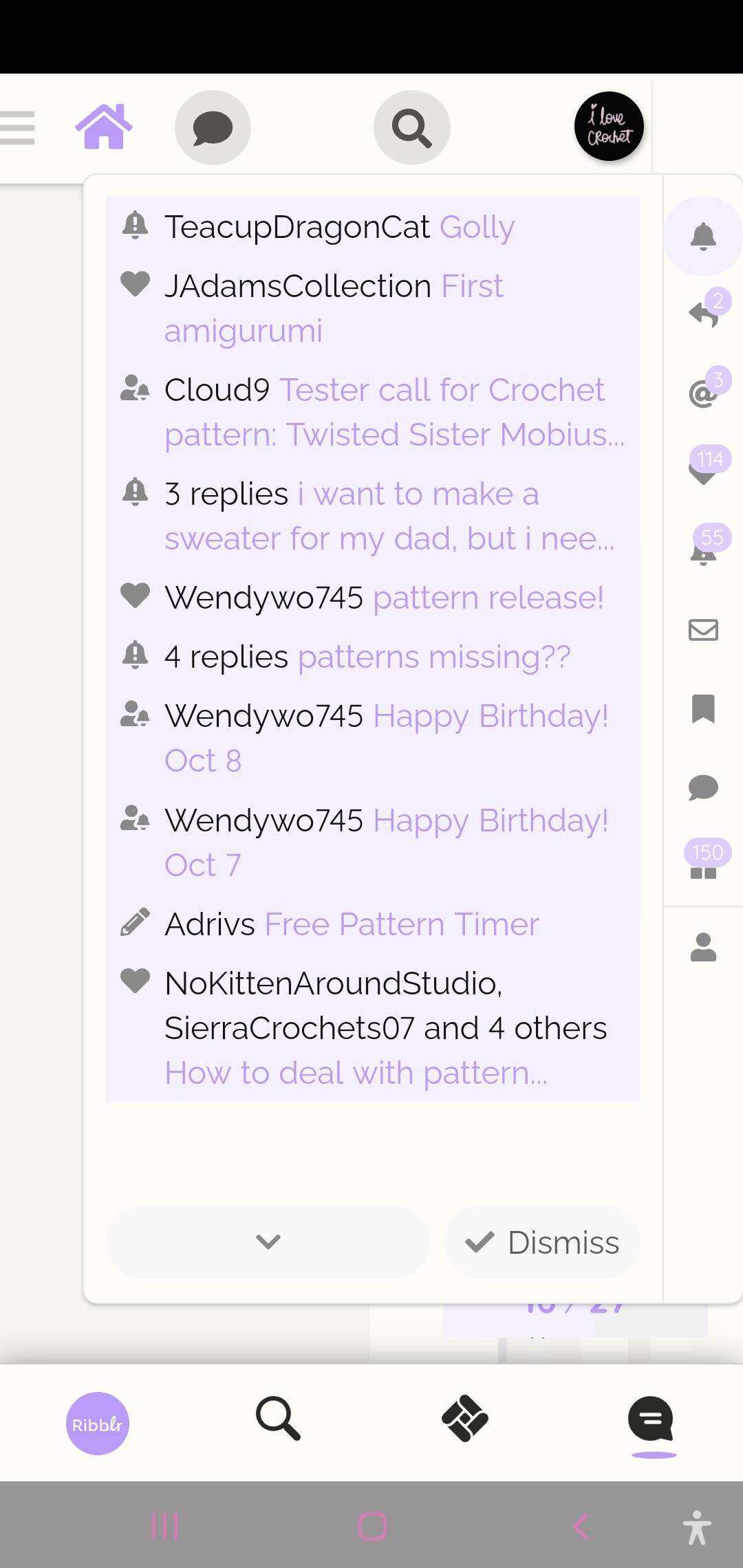Switch to the likes tab showing 114
Image resolution: width=743 pixels, height=1568 pixels.
[703, 472]
